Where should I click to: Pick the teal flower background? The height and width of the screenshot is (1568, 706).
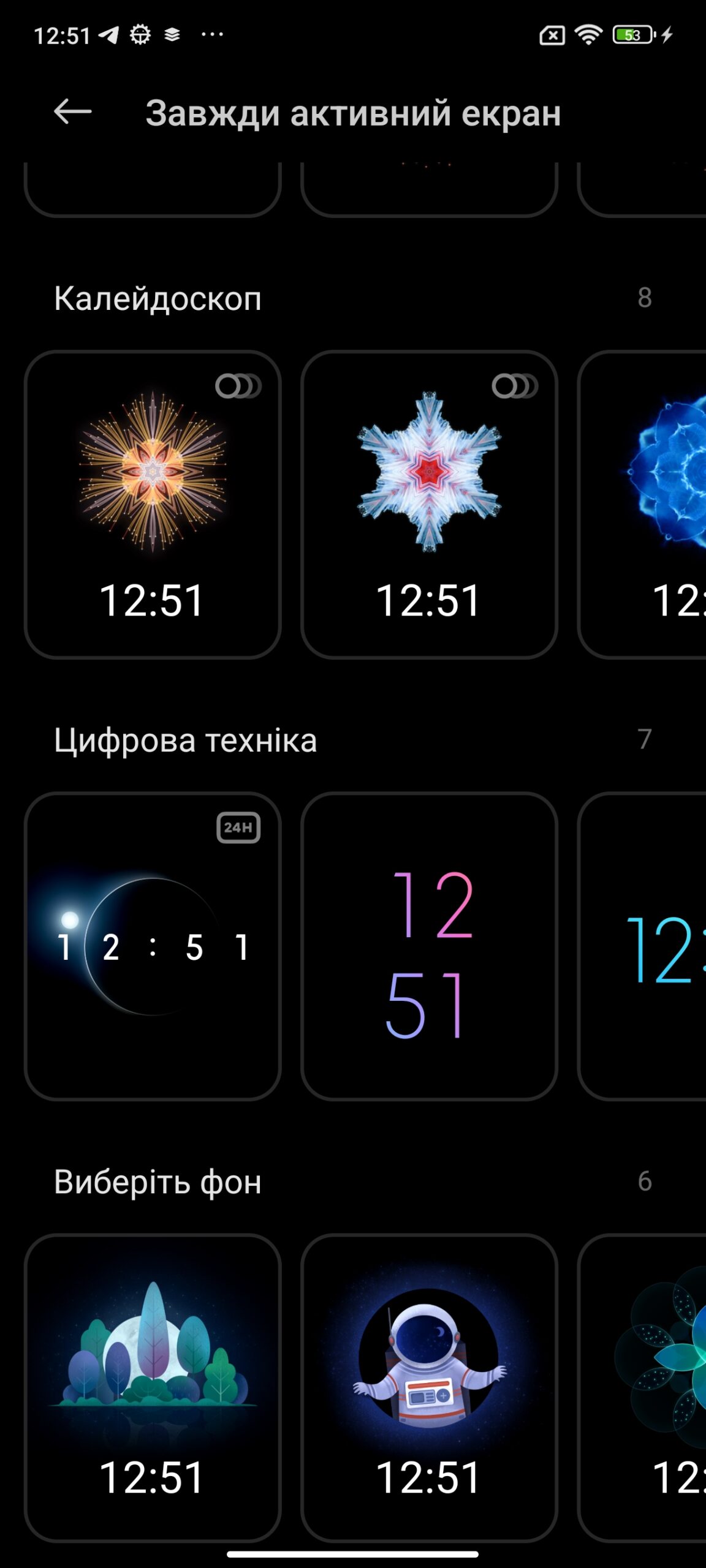642,1388
